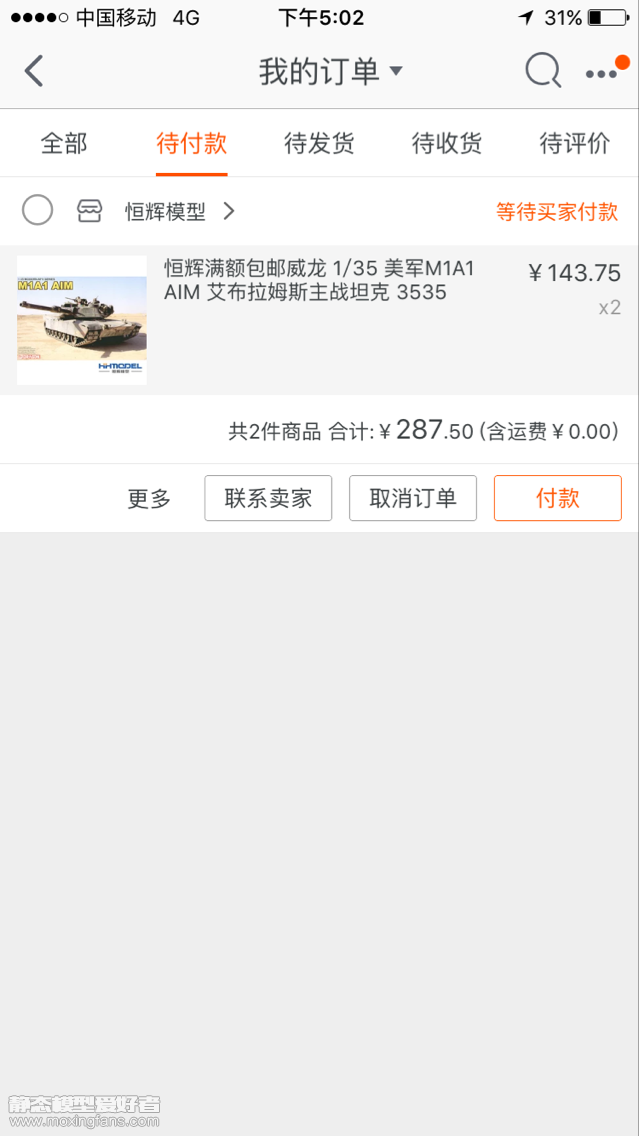Switch to the 待评价 tab
Screen dimensions: 639x1136
(x=574, y=143)
